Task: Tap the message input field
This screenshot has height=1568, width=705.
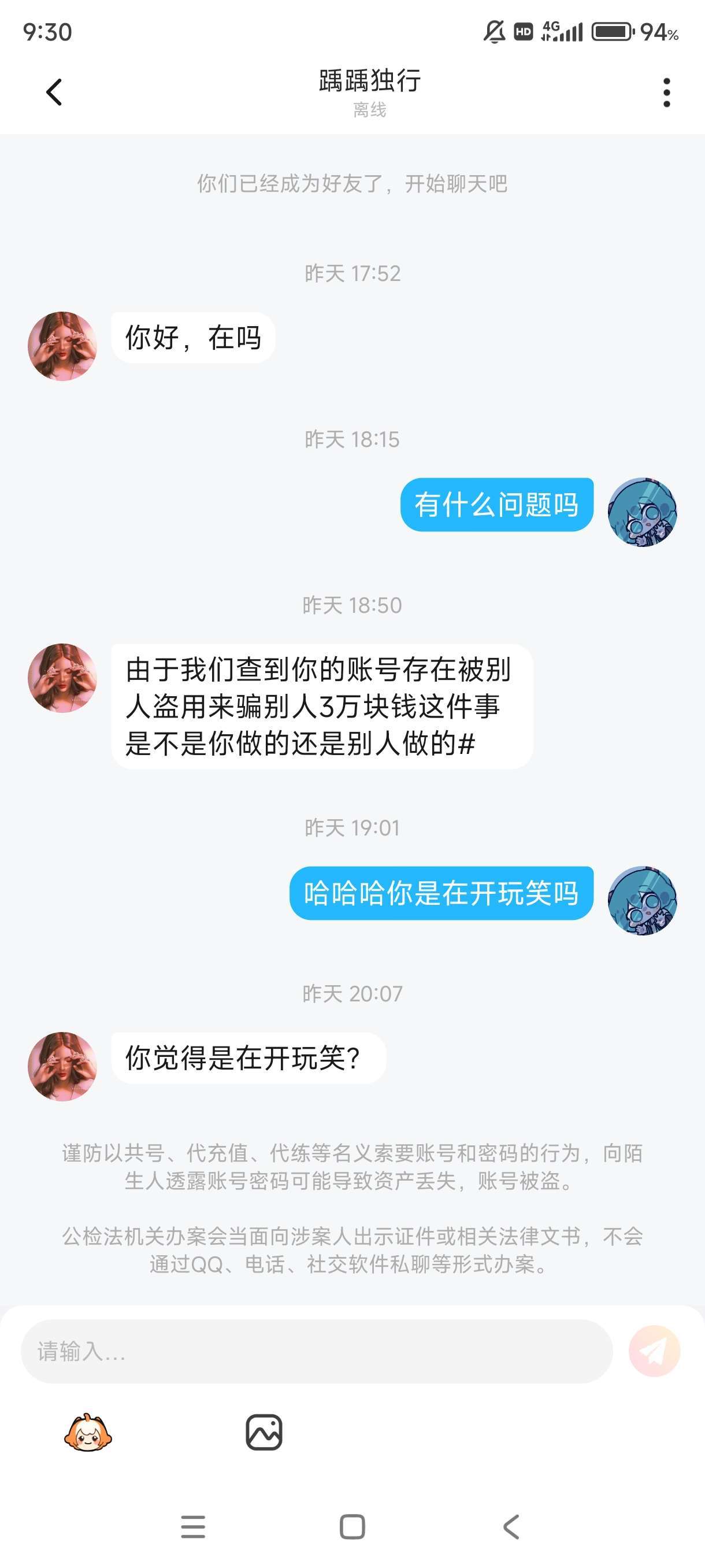Action: pos(316,1351)
